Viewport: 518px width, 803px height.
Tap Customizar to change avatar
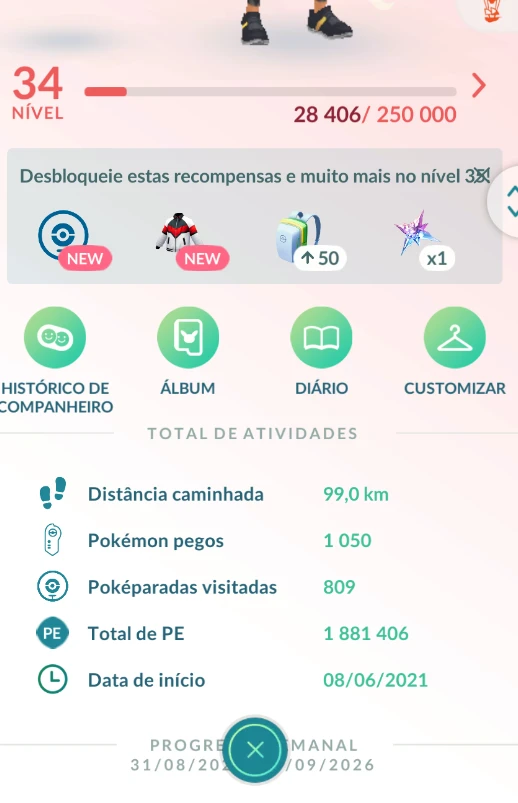(x=454, y=337)
